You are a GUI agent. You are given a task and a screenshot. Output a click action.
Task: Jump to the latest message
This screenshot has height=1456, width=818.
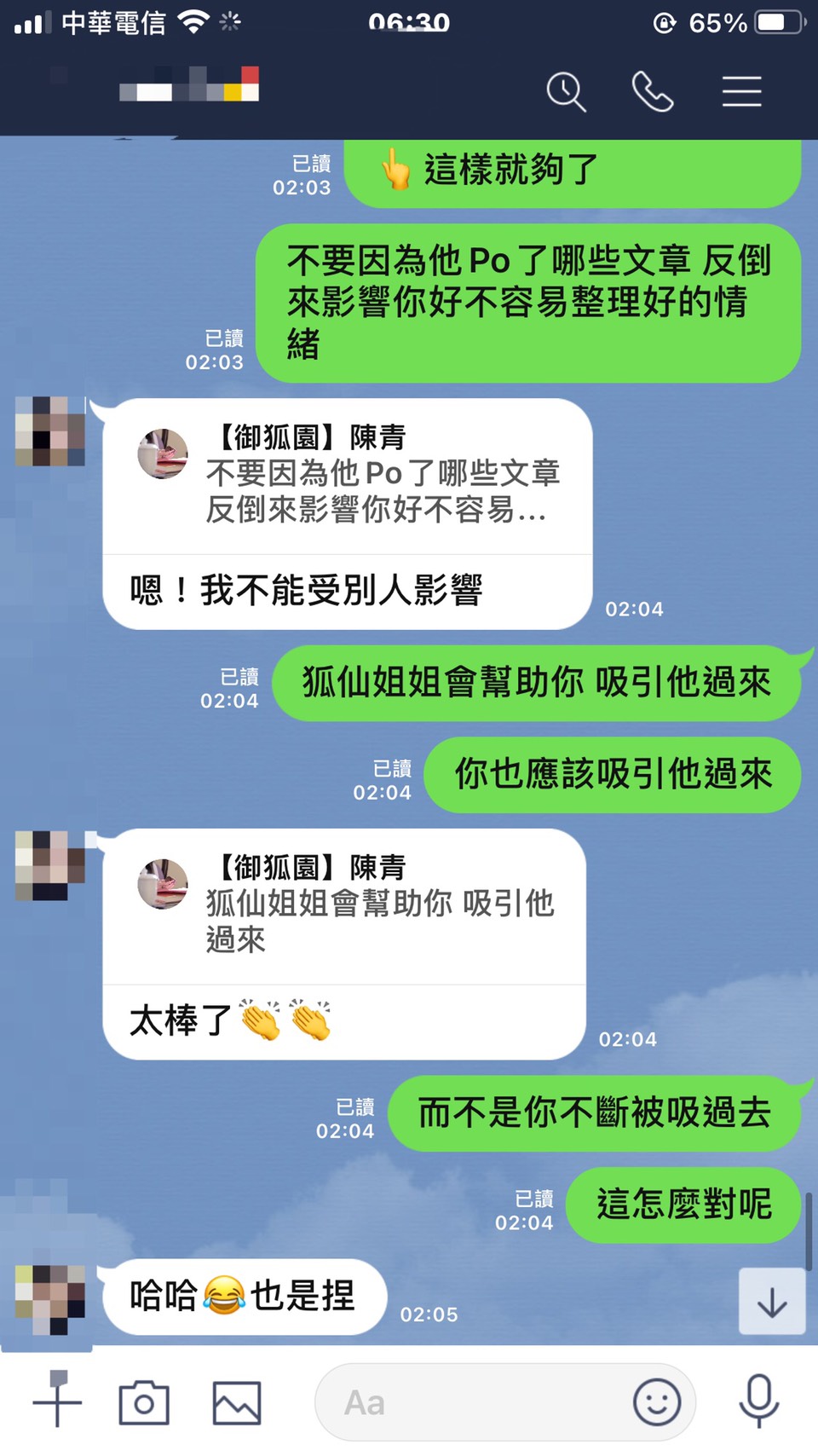(x=772, y=1302)
